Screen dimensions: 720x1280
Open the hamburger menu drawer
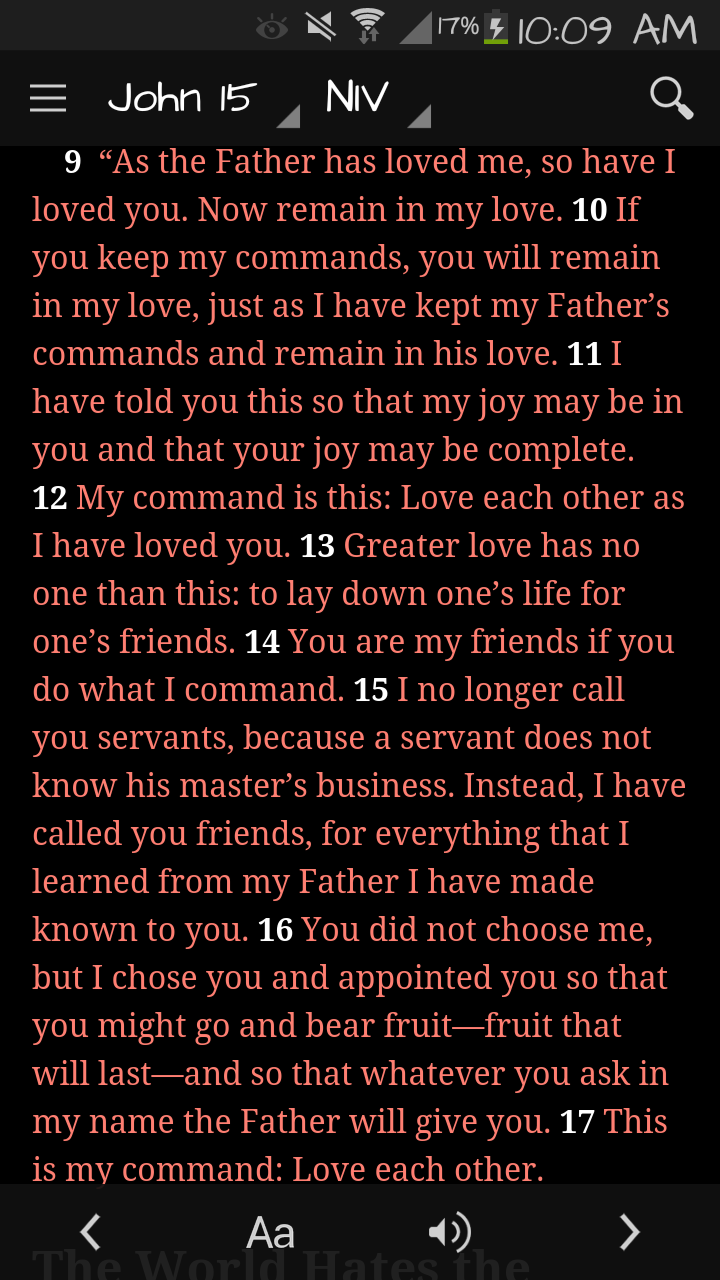click(48, 98)
